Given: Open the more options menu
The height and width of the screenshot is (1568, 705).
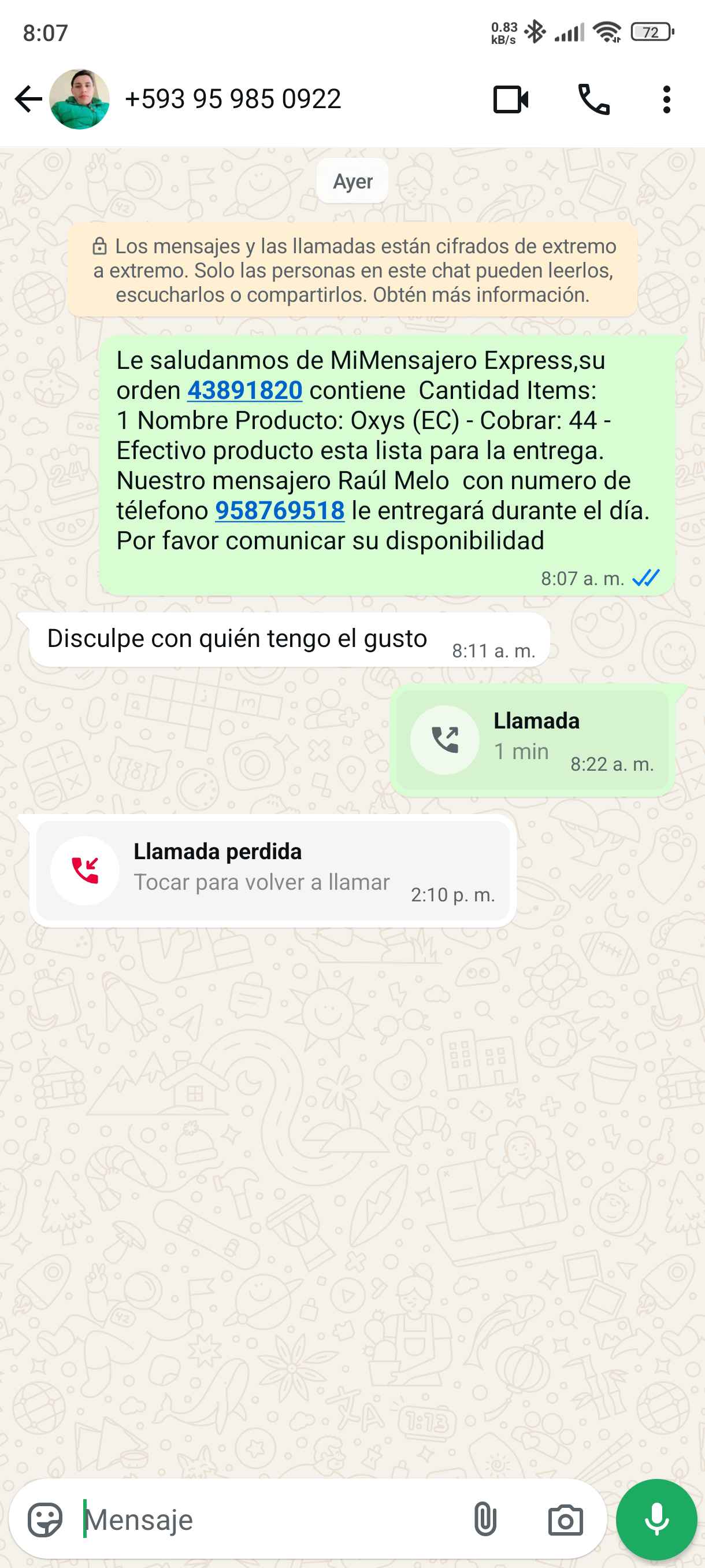Looking at the screenshot, I should pyautogui.click(x=667, y=99).
